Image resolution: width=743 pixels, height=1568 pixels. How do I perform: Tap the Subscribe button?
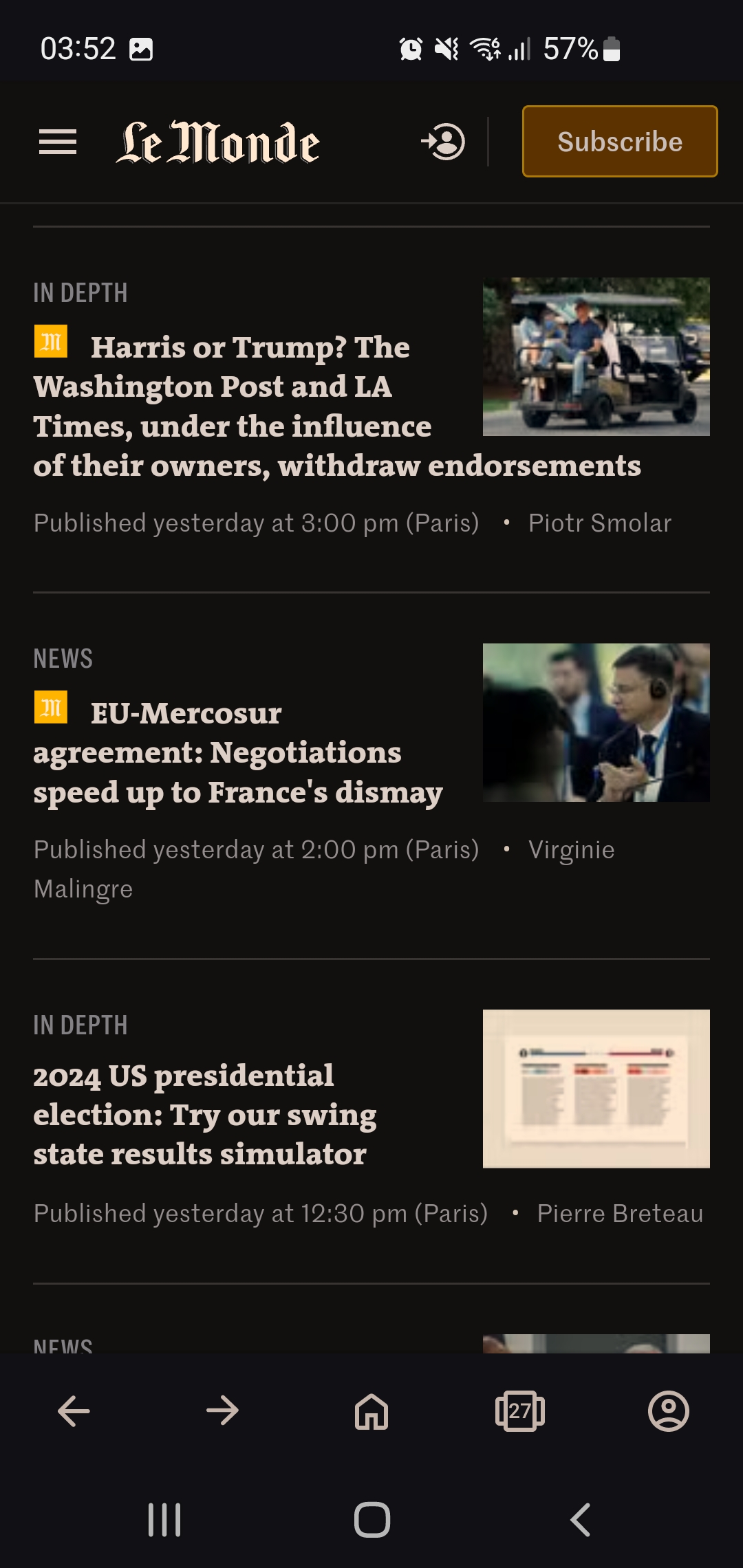coord(620,142)
